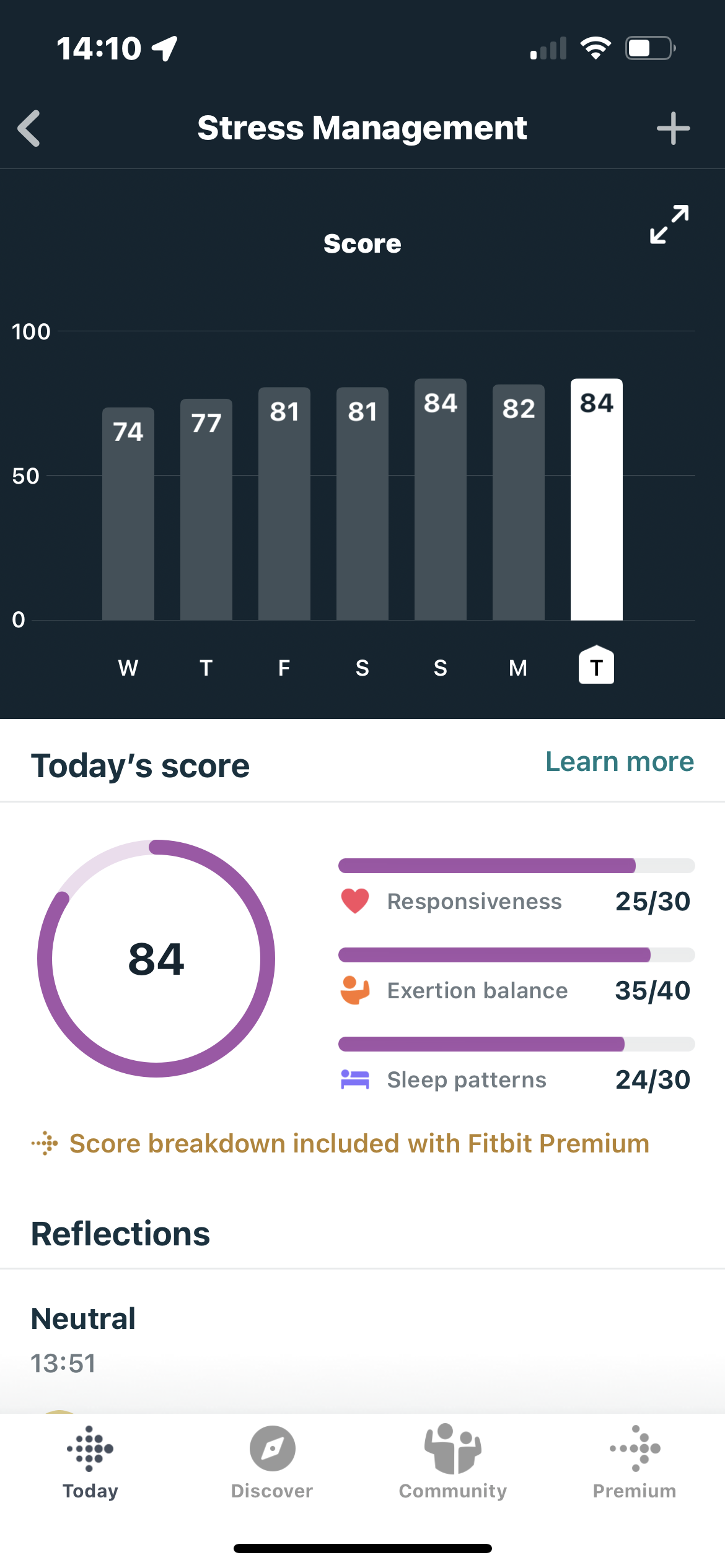Switch to the Today tab

pyautogui.click(x=90, y=1463)
